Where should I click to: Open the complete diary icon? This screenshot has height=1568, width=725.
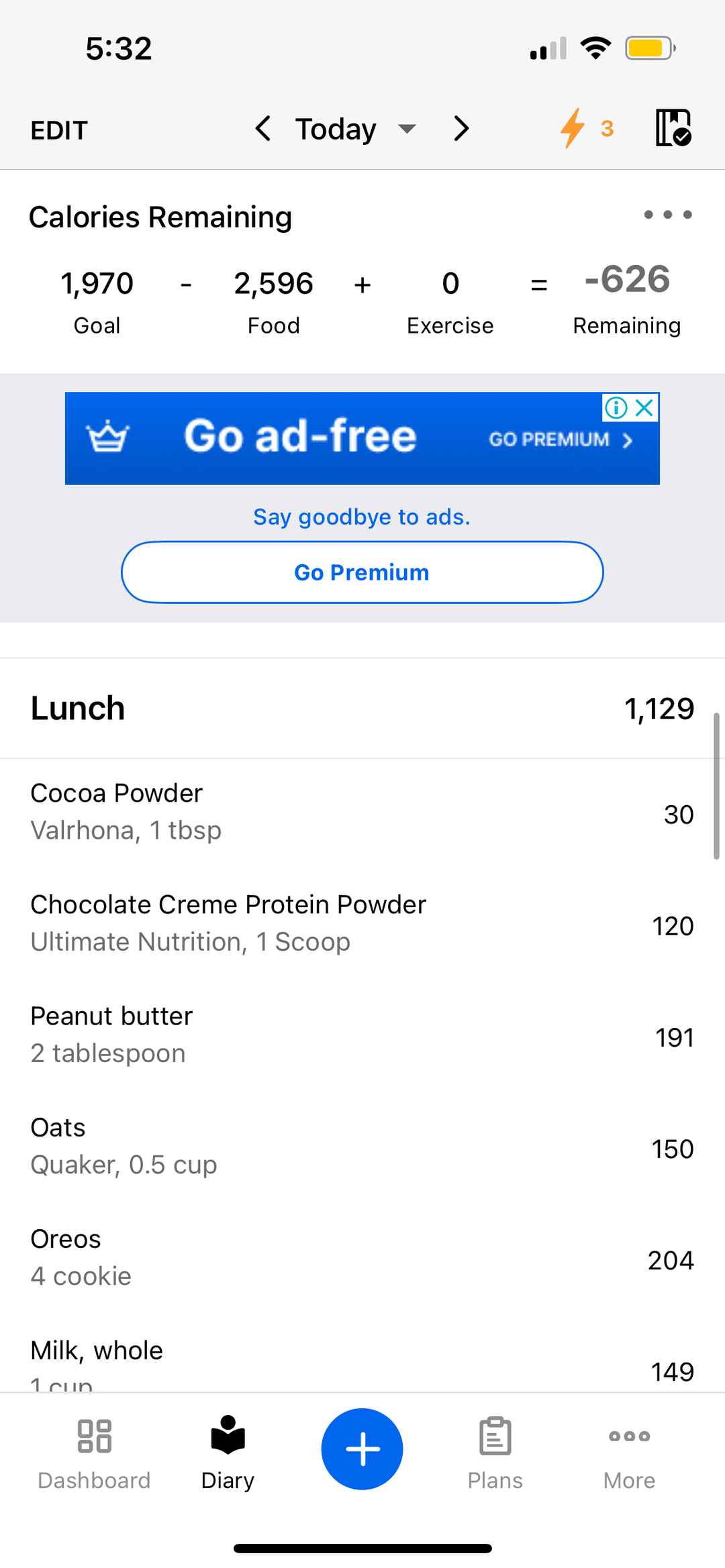point(673,127)
